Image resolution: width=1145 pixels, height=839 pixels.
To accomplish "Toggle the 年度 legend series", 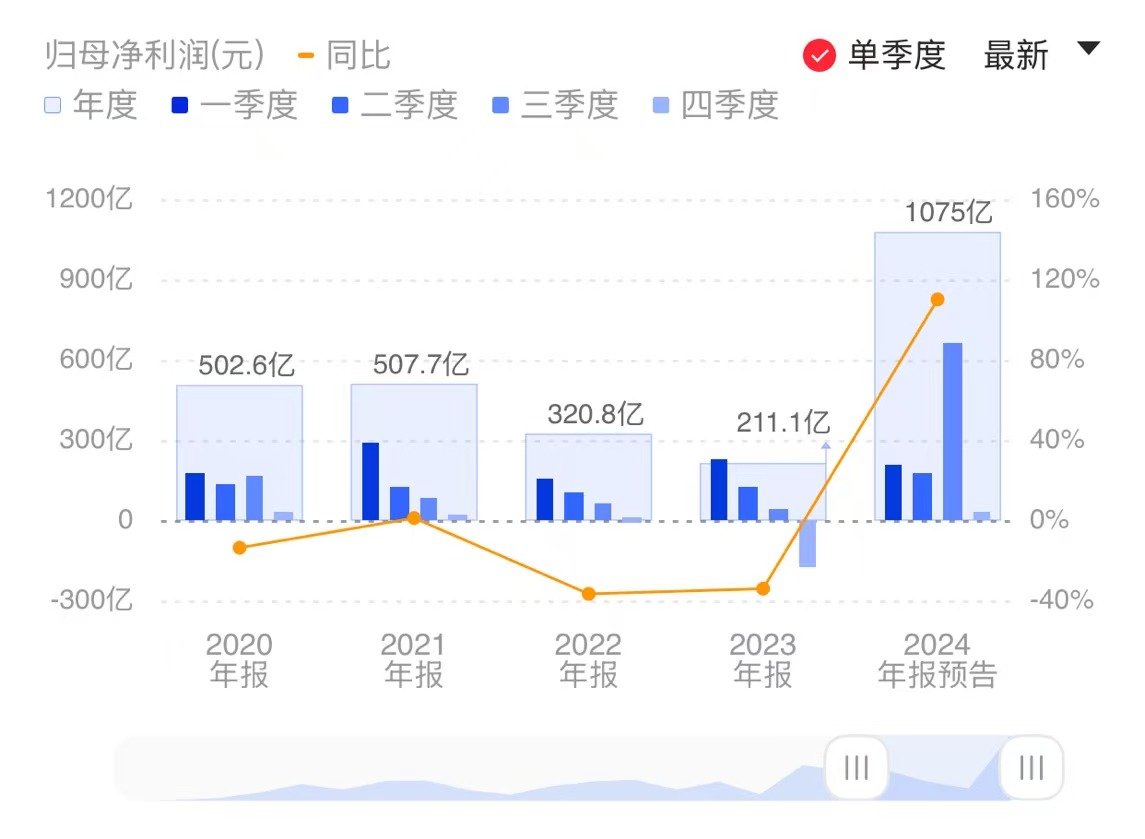I will click(x=91, y=105).
